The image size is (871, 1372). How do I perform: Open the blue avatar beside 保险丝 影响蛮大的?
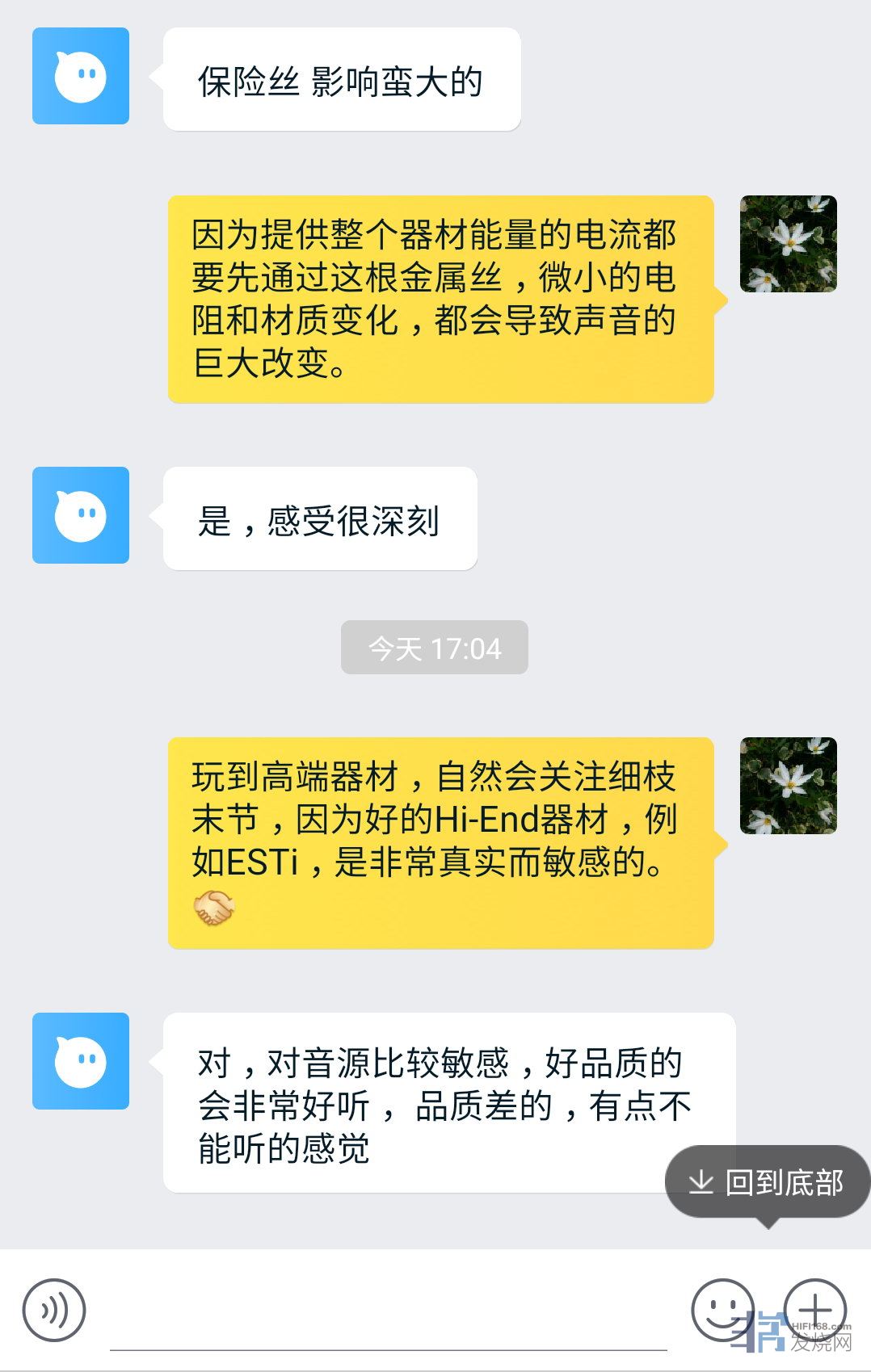coord(81,76)
